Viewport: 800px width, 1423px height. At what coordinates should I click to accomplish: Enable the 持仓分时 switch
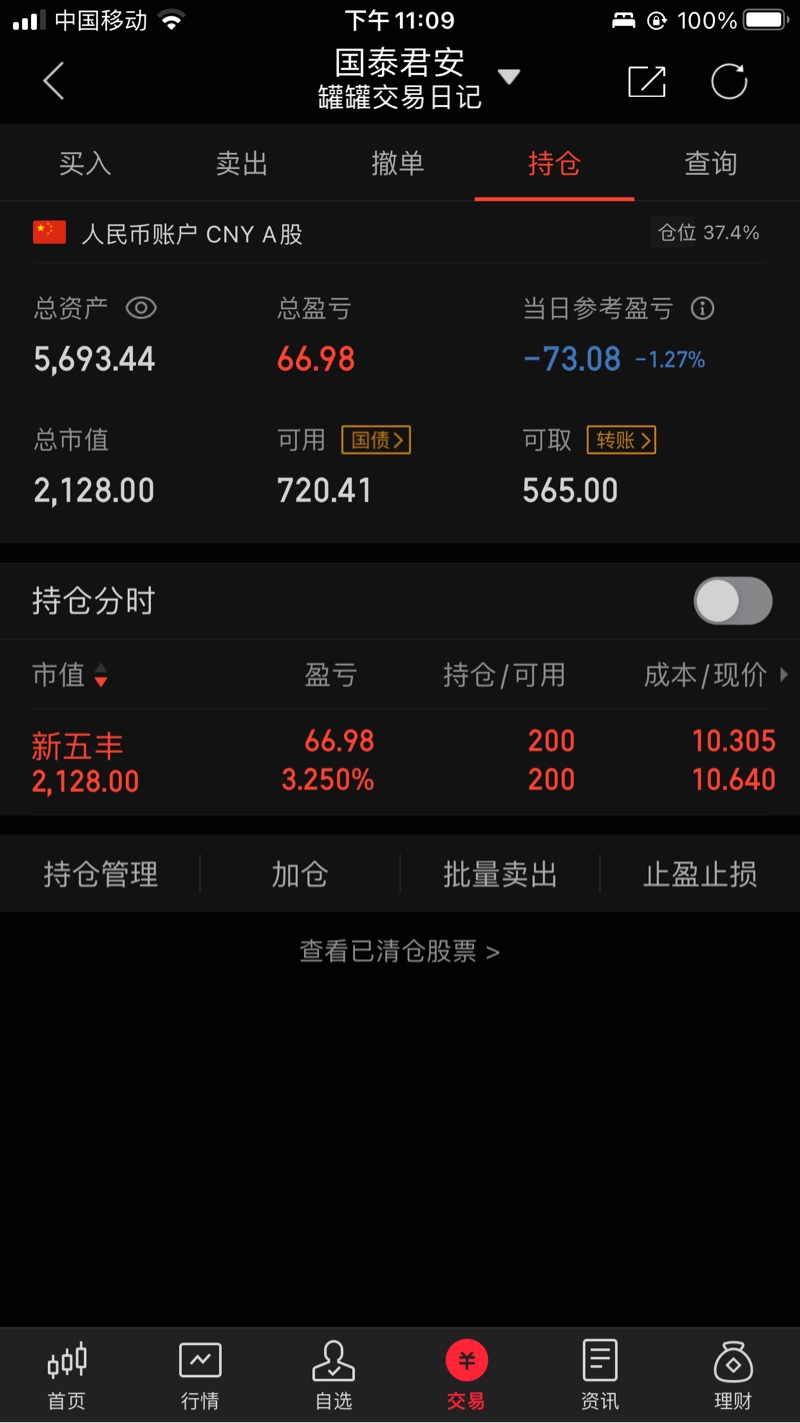(x=733, y=601)
